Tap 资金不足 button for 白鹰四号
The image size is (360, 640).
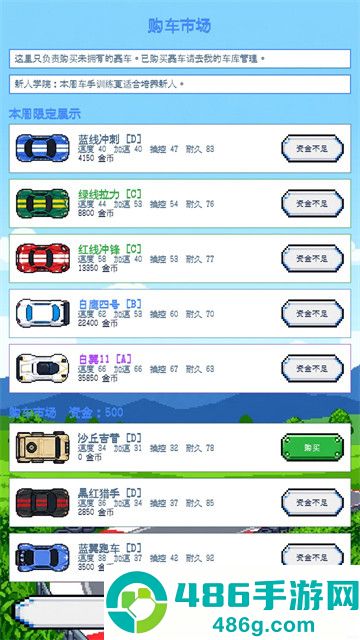(312, 313)
